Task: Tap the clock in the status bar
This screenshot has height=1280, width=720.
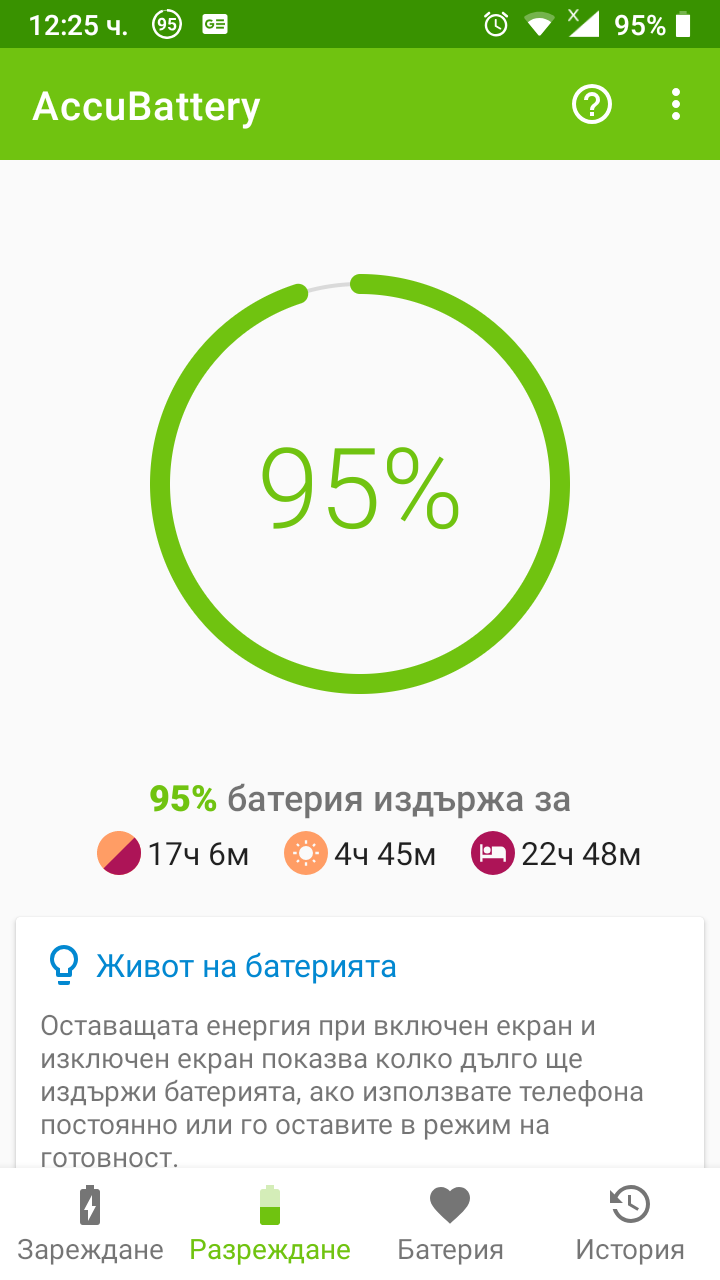Action: pos(78,23)
